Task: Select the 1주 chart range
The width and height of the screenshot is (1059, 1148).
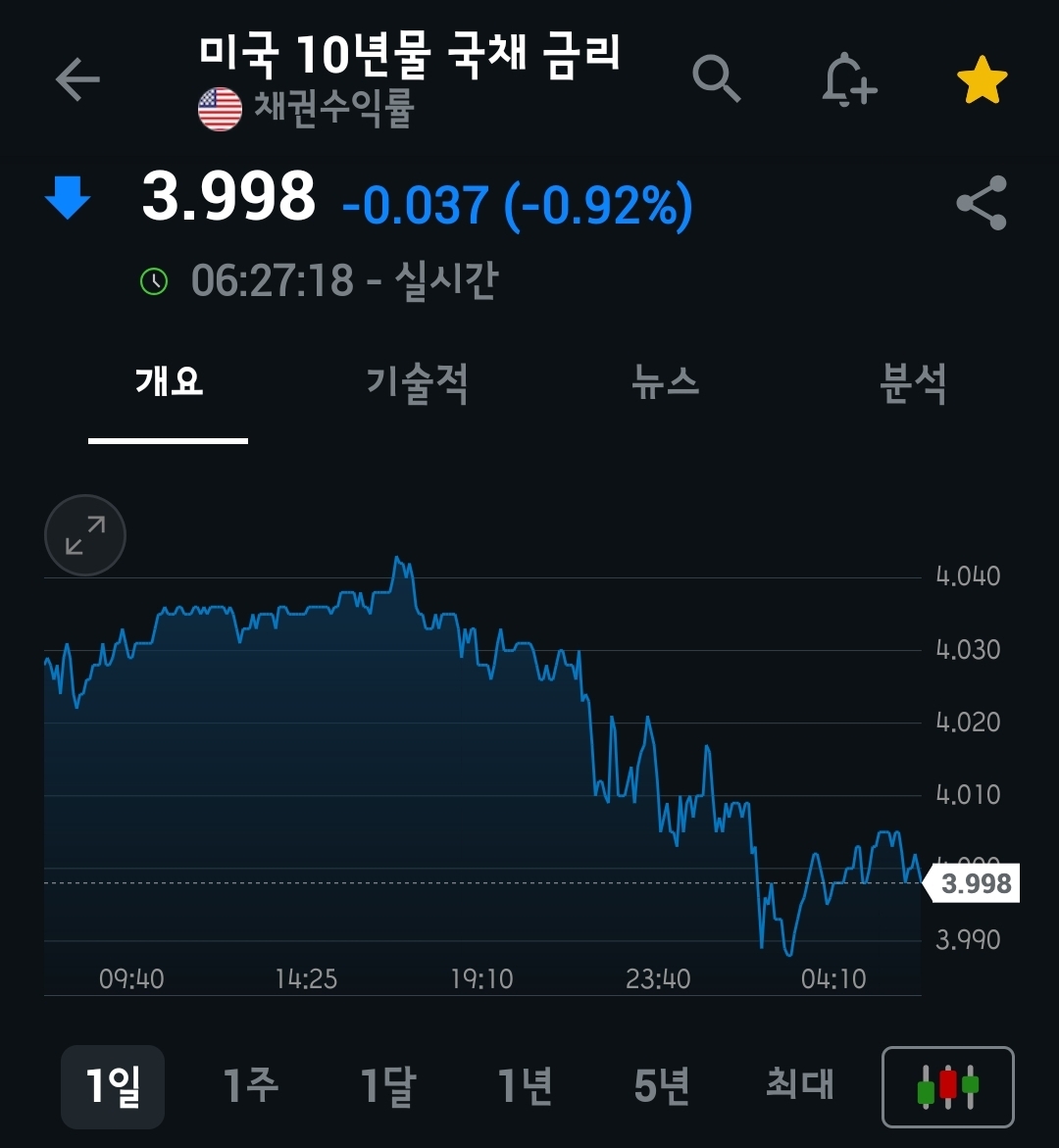Action: pos(250,1086)
